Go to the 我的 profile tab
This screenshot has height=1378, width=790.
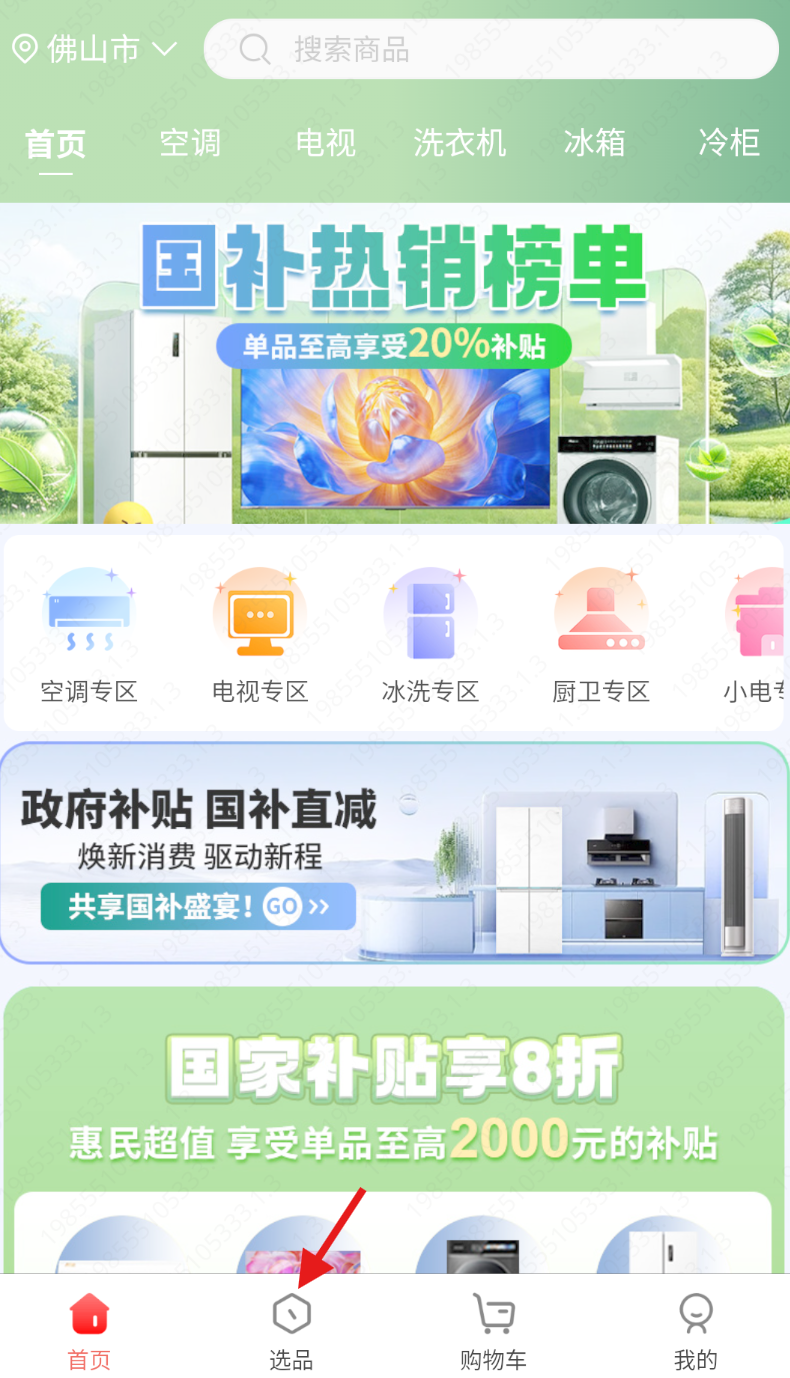click(x=695, y=1330)
